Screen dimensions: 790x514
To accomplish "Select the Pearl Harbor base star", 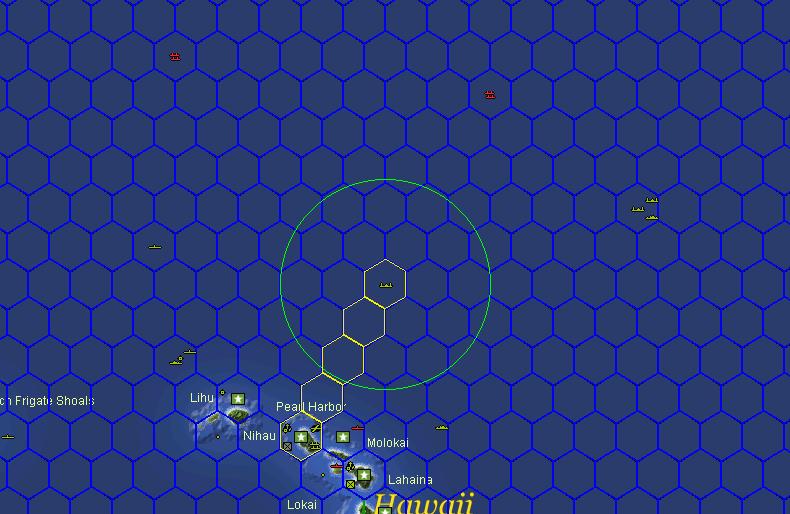I will pos(301,437).
